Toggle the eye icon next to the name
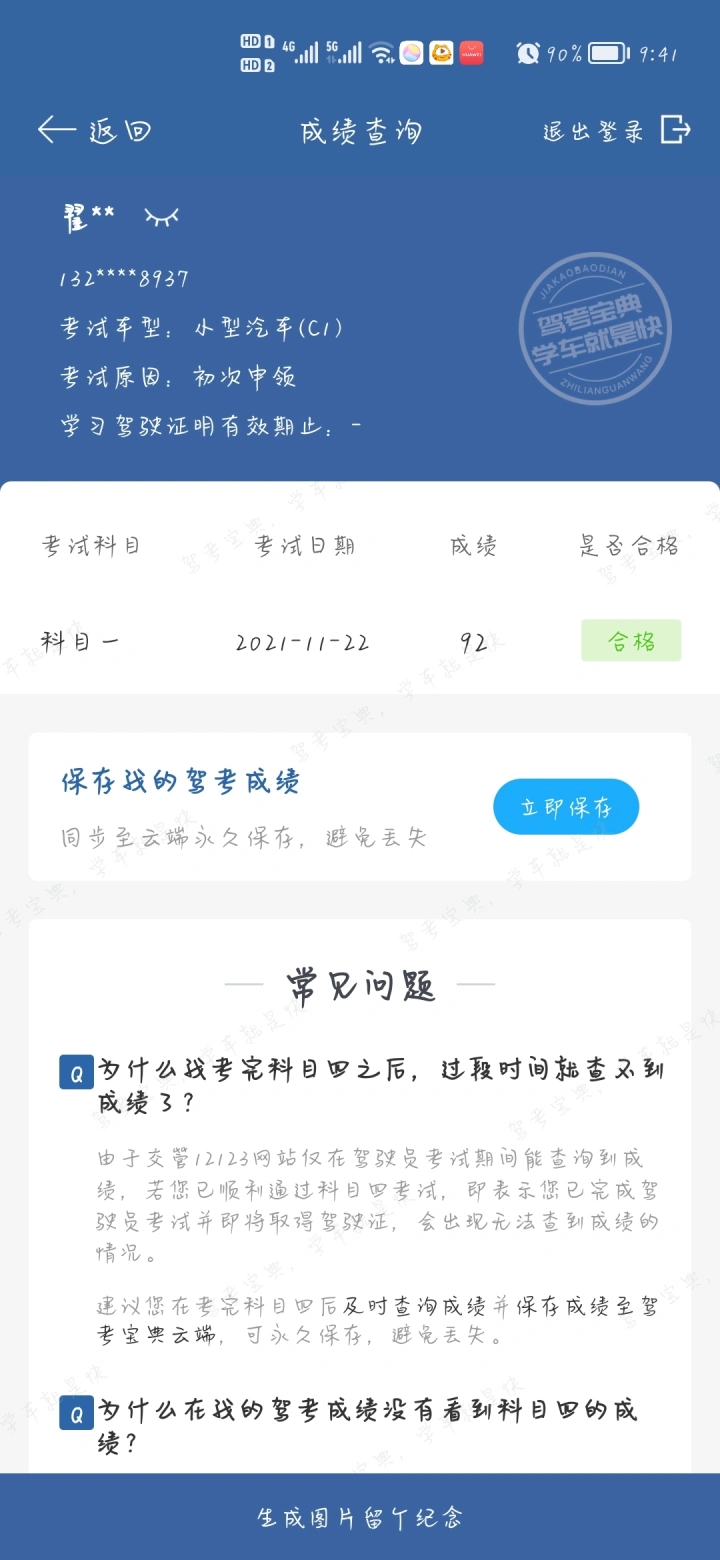720x1560 pixels. click(x=161, y=216)
